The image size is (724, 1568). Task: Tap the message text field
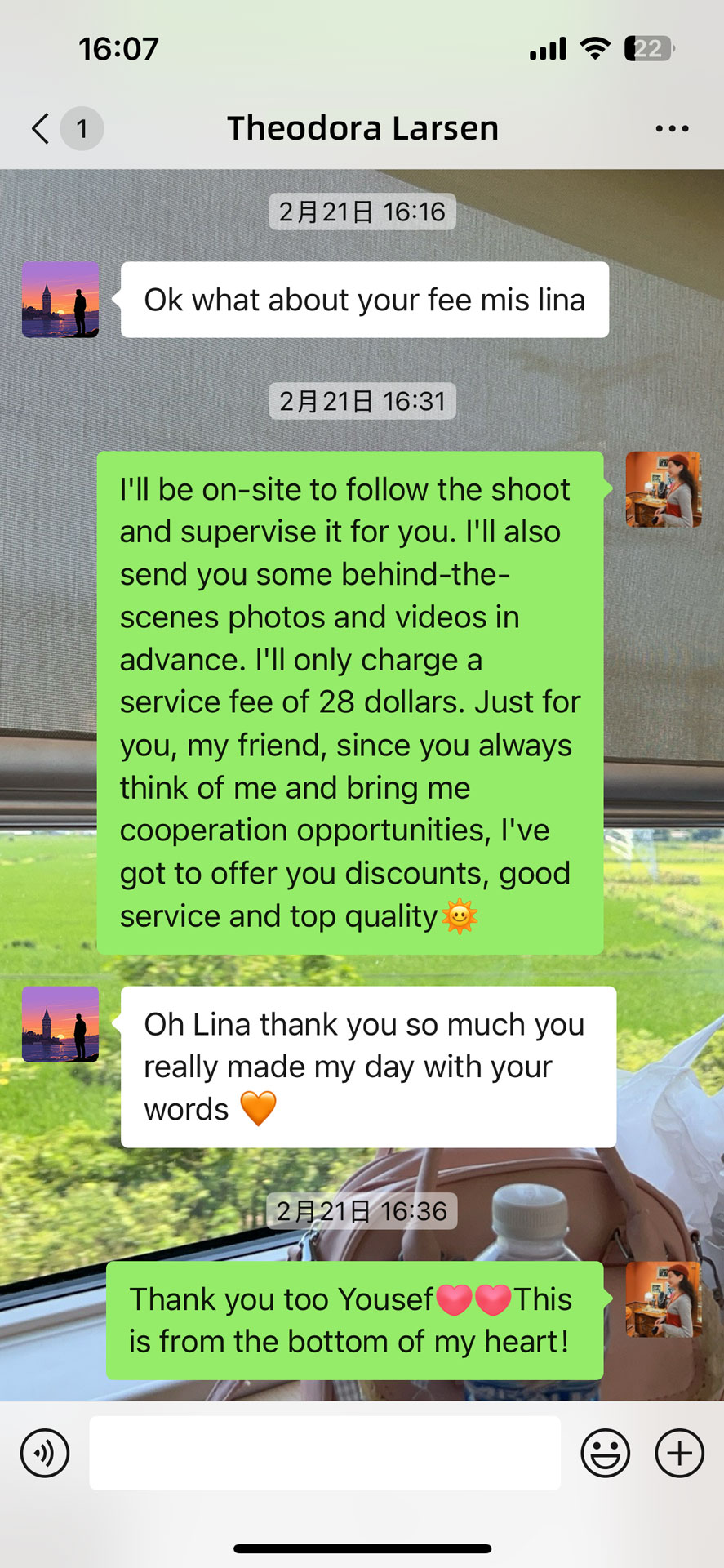pos(325,1453)
